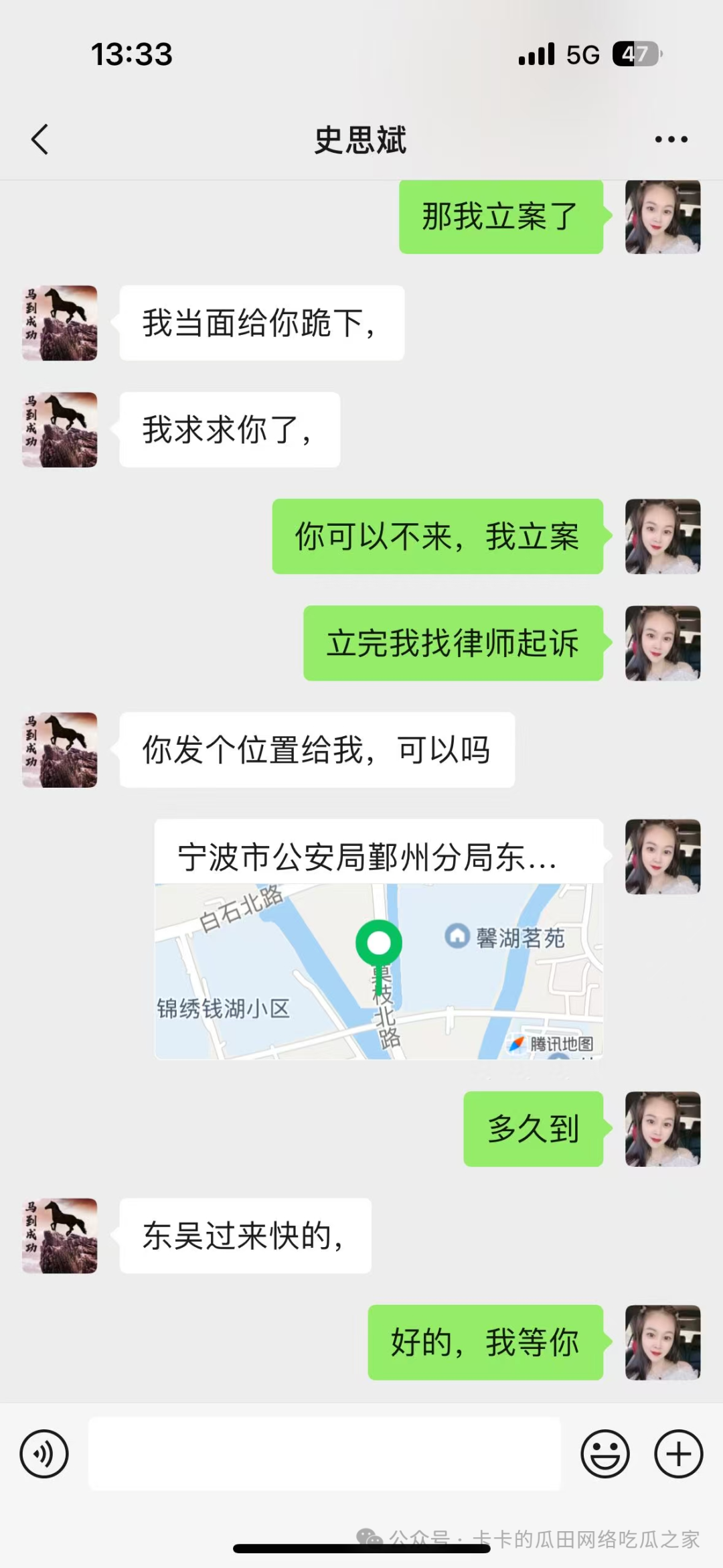723x1568 pixels.
Task: Open the plus attachment menu
Action: click(x=678, y=1453)
